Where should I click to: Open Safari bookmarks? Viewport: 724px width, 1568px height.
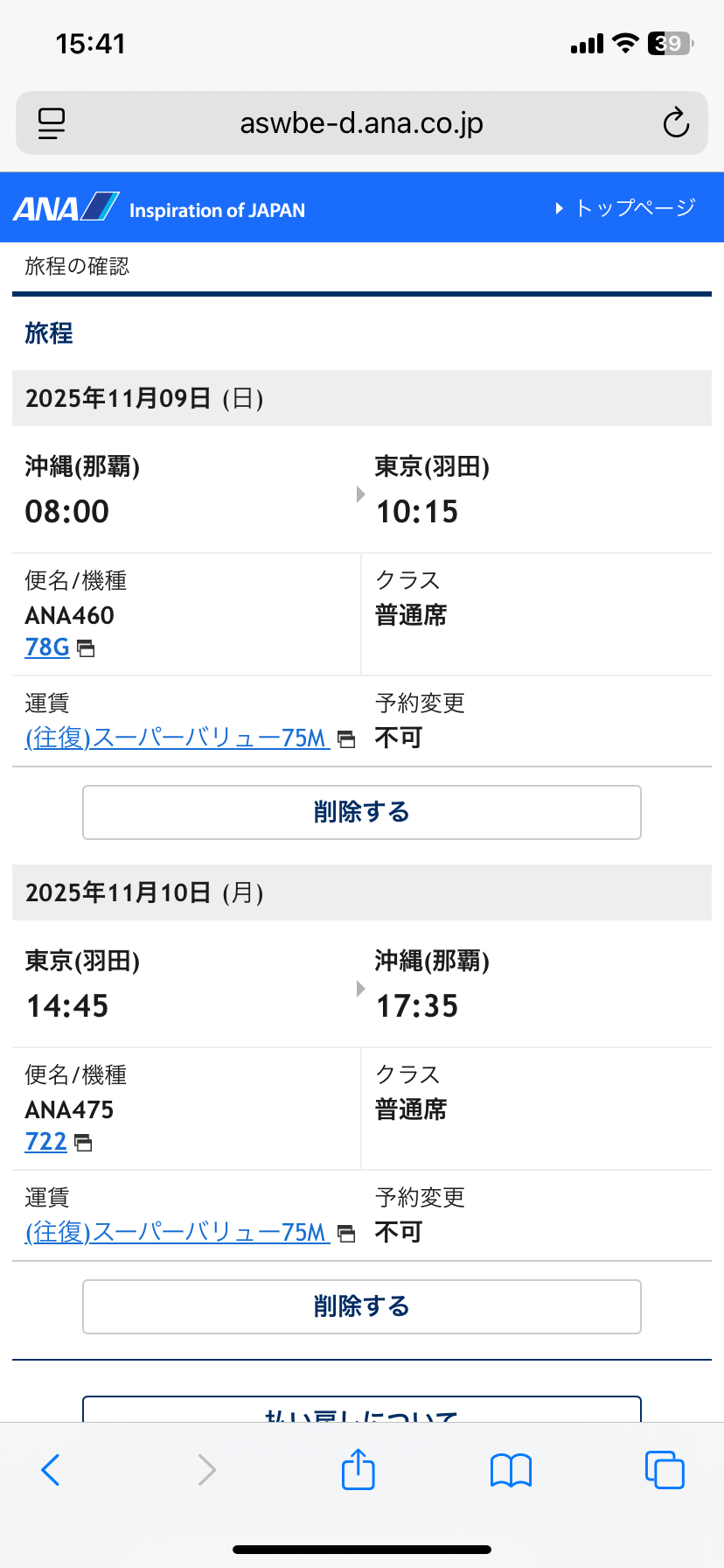pyautogui.click(x=512, y=1470)
